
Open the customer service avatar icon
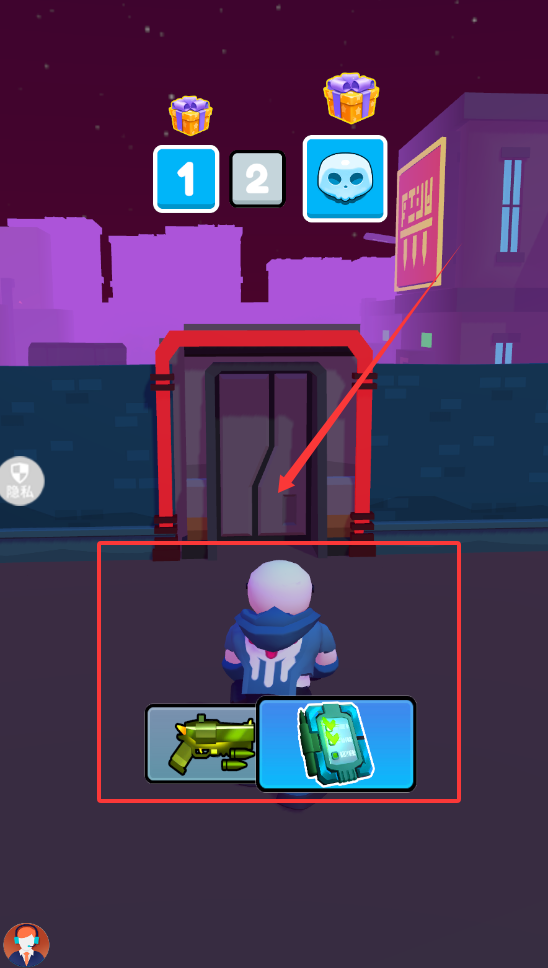[26, 945]
